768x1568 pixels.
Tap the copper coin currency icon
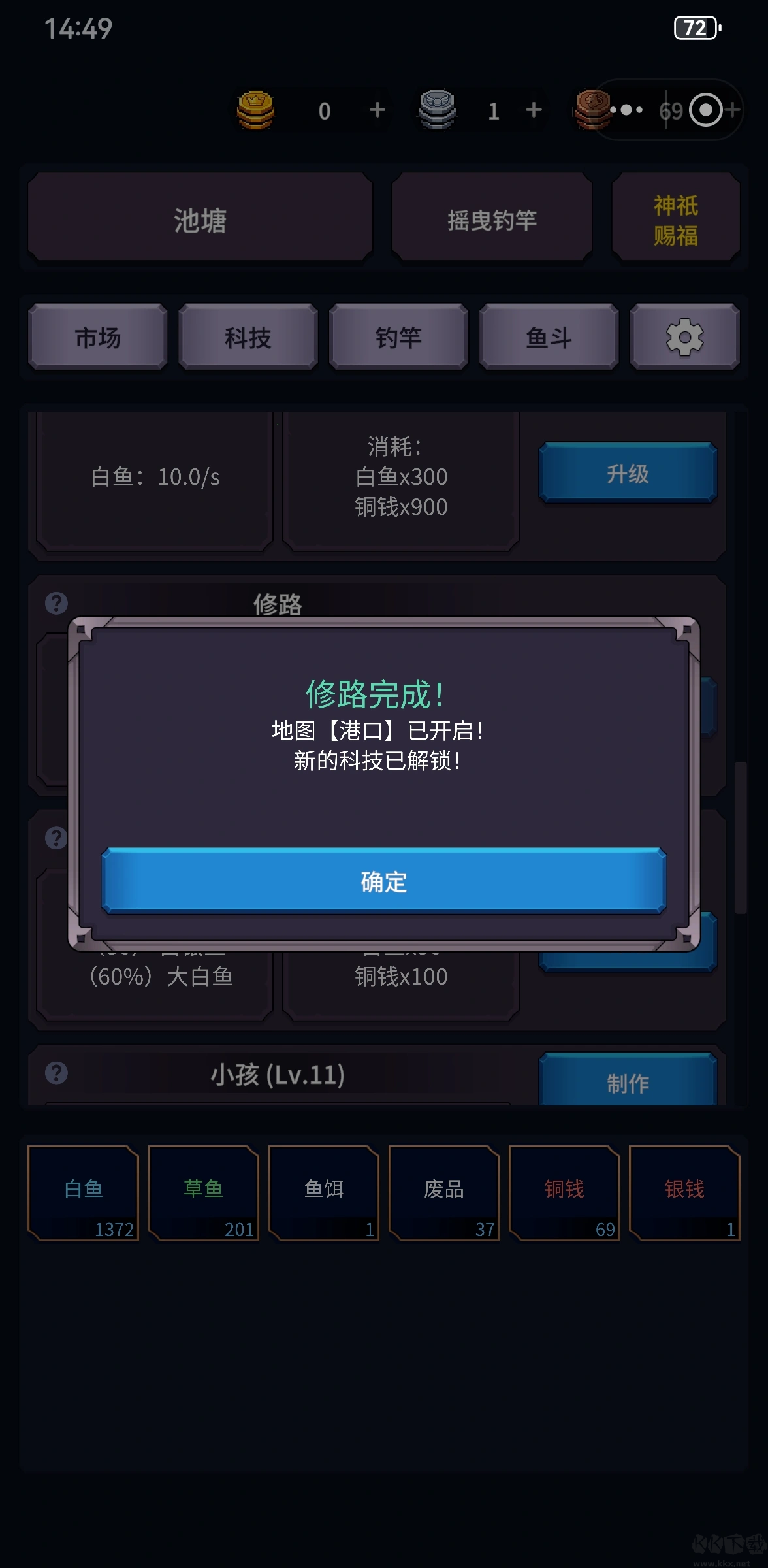(x=592, y=110)
